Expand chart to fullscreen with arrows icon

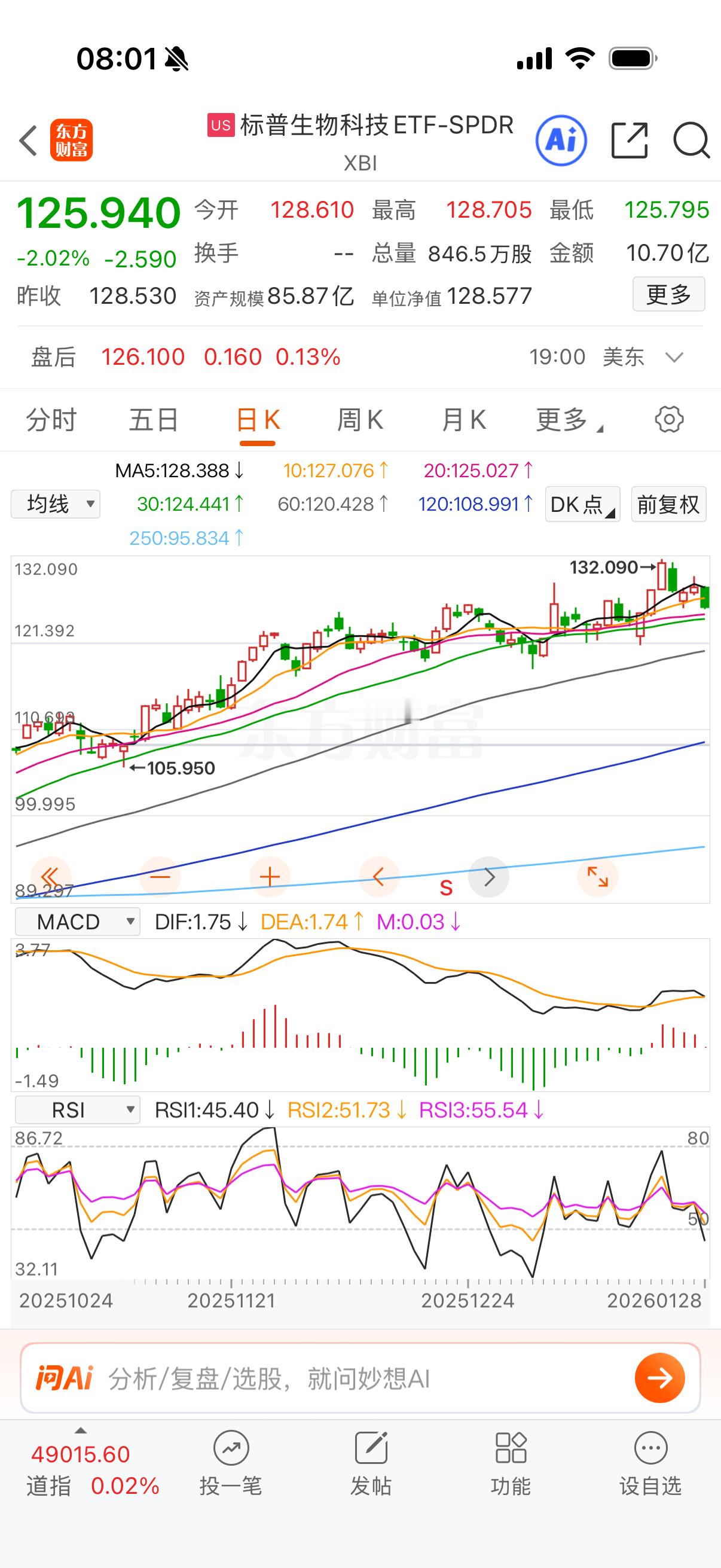coord(598,877)
